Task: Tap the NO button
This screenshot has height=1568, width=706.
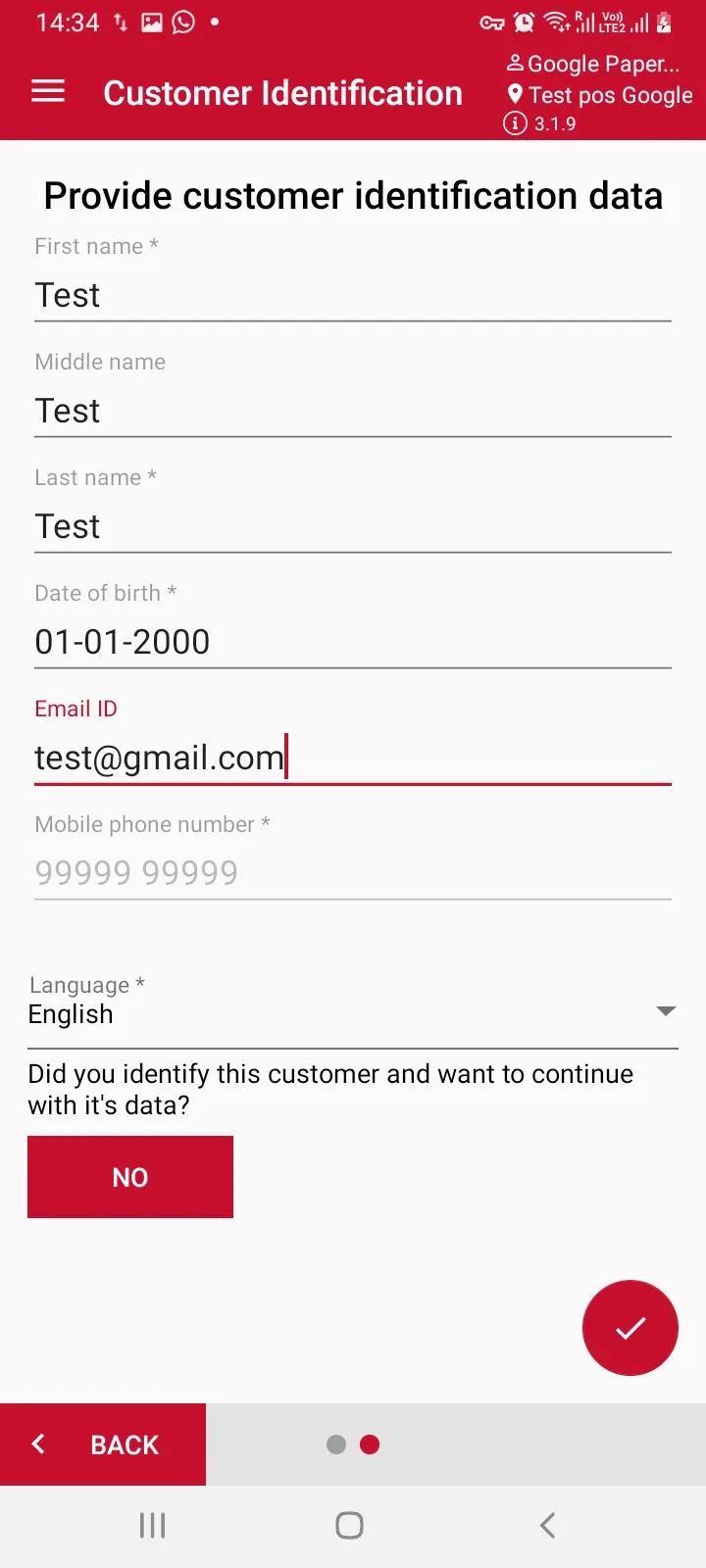Action: [130, 1177]
